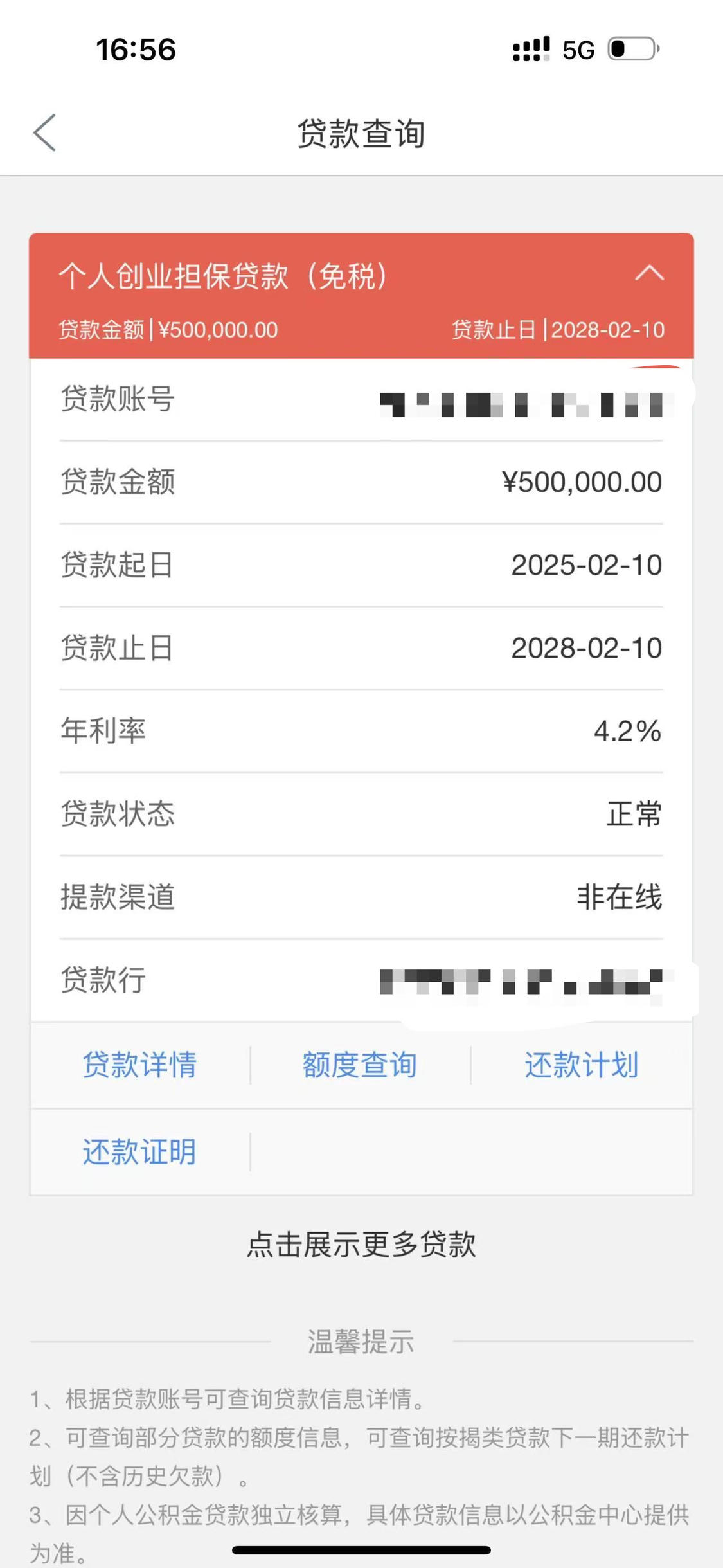Request 还款证明 repayment certificate
723x1568 pixels.
pyautogui.click(x=140, y=1151)
